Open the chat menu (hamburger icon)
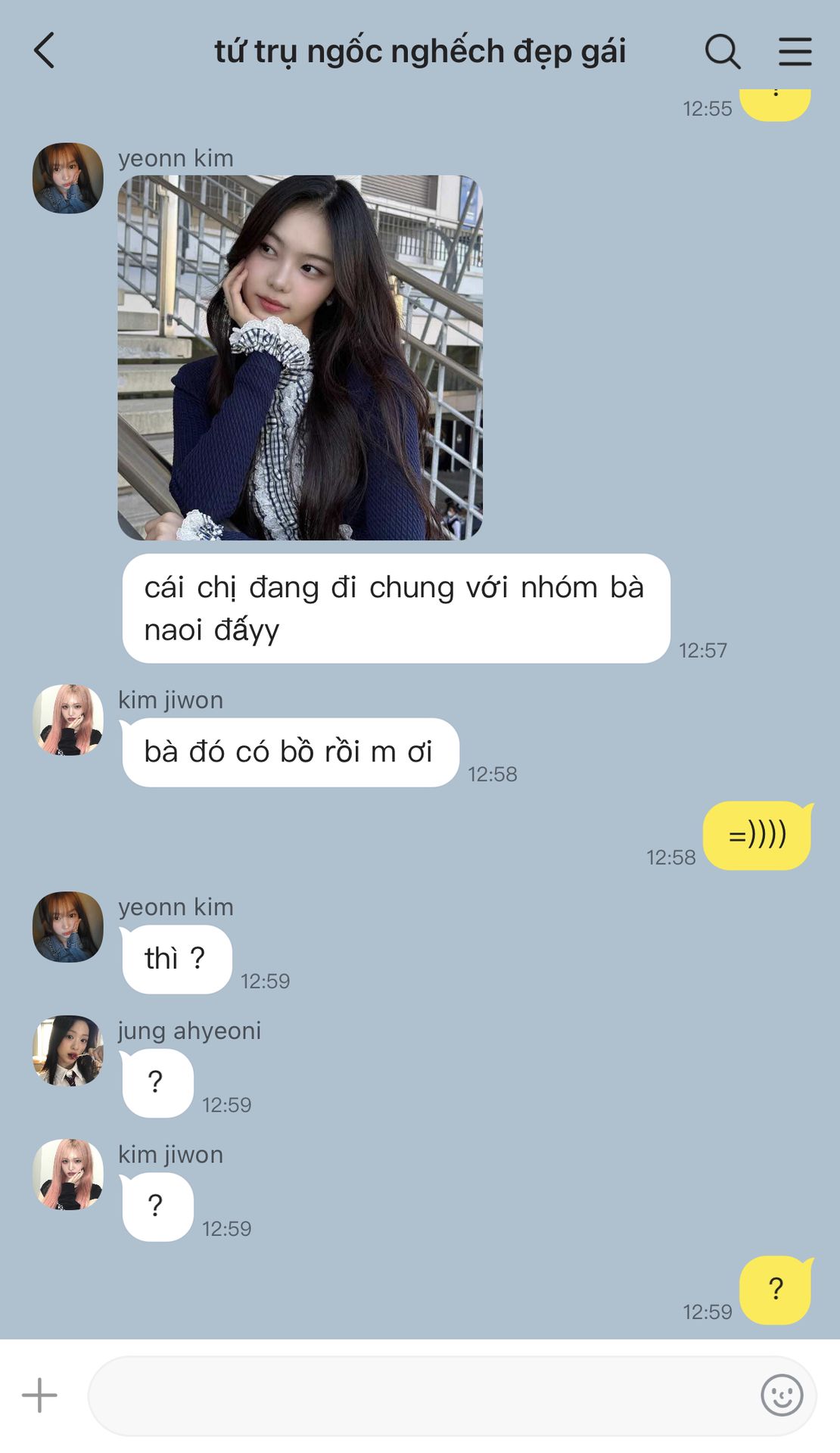Screen dimensions: 840x1453 (795, 51)
